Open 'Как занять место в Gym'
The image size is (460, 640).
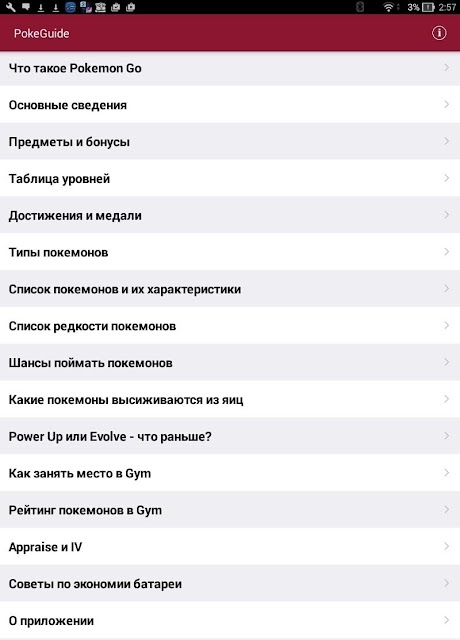click(230, 473)
